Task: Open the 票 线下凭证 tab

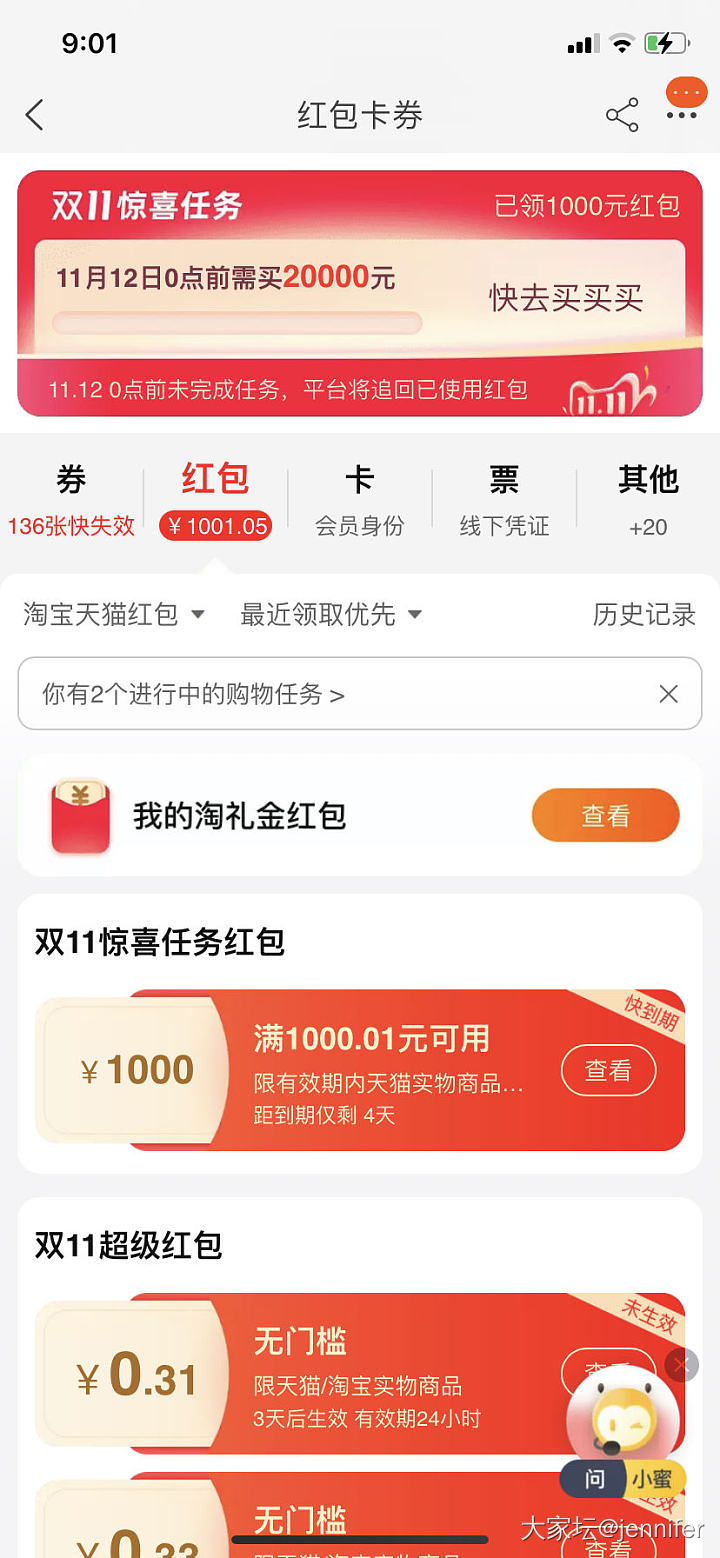Action: pos(504,499)
